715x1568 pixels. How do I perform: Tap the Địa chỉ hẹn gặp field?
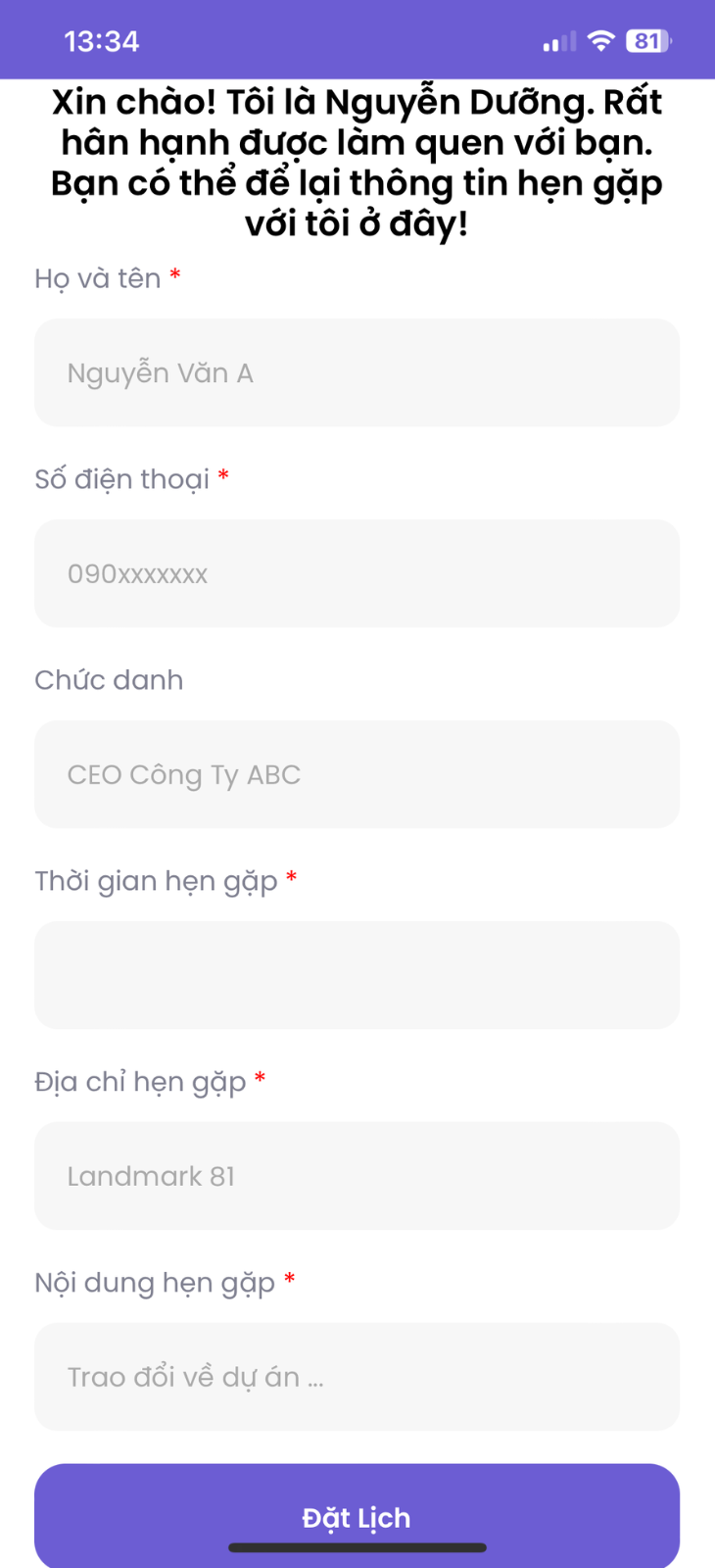point(357,1176)
